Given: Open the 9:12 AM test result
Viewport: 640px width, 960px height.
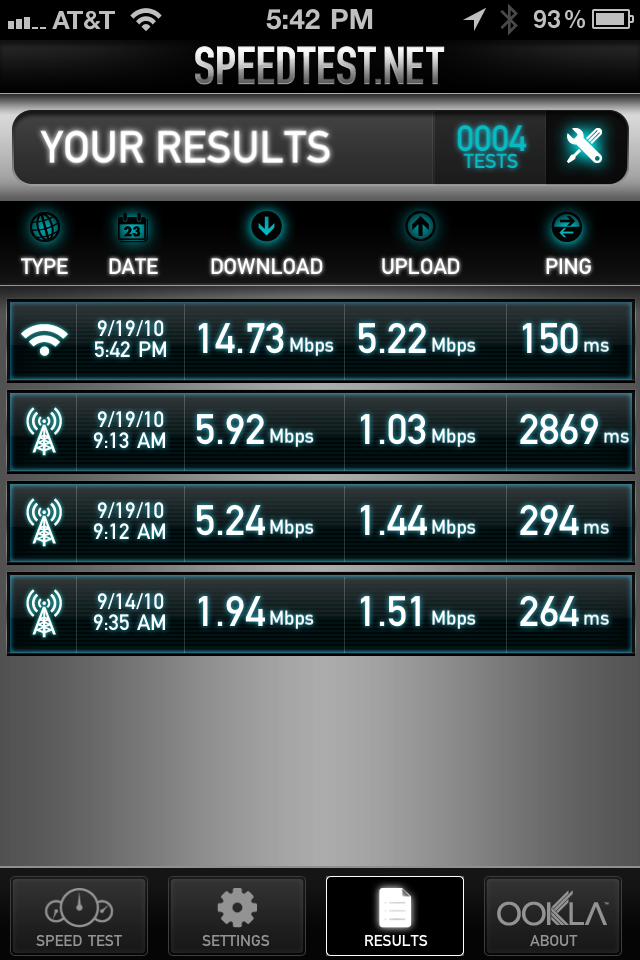Looking at the screenshot, I should tap(320, 522).
